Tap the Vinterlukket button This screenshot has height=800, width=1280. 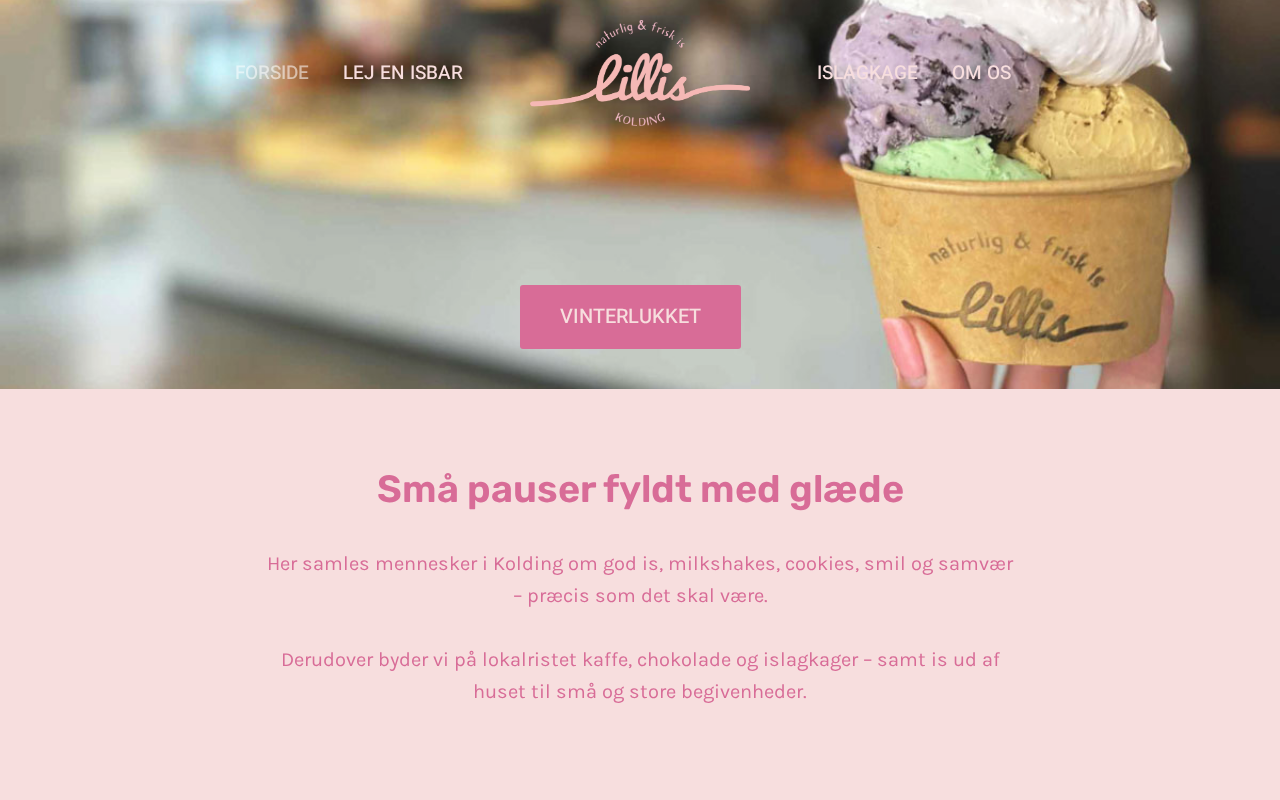click(x=630, y=317)
